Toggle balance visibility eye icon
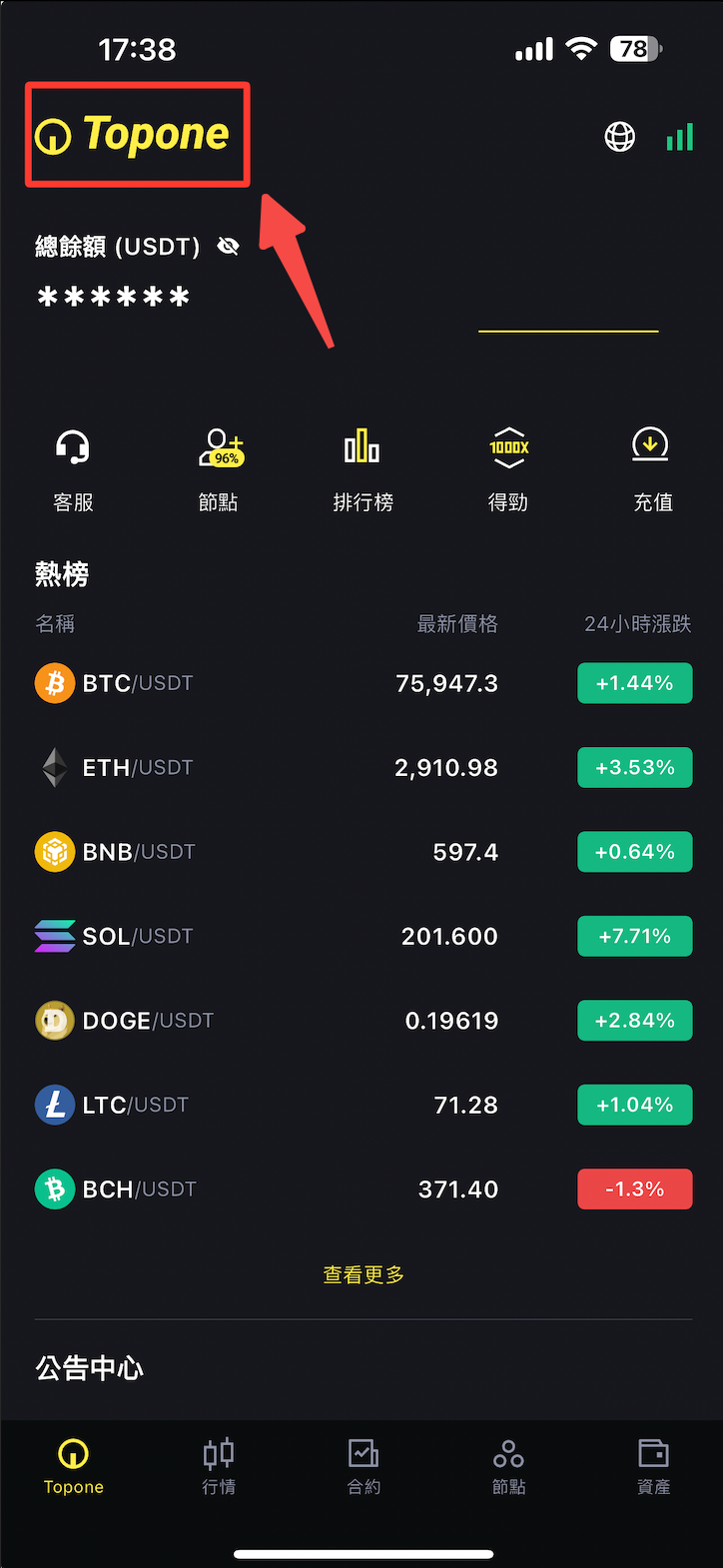This screenshot has width=723, height=1568. point(228,246)
